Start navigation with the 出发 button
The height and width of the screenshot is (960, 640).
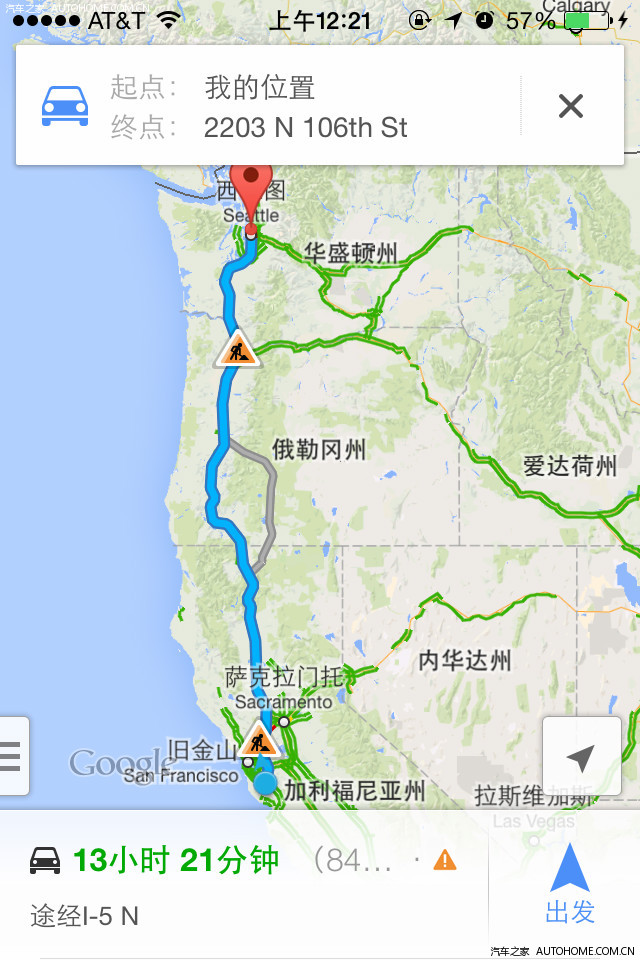coord(570,884)
